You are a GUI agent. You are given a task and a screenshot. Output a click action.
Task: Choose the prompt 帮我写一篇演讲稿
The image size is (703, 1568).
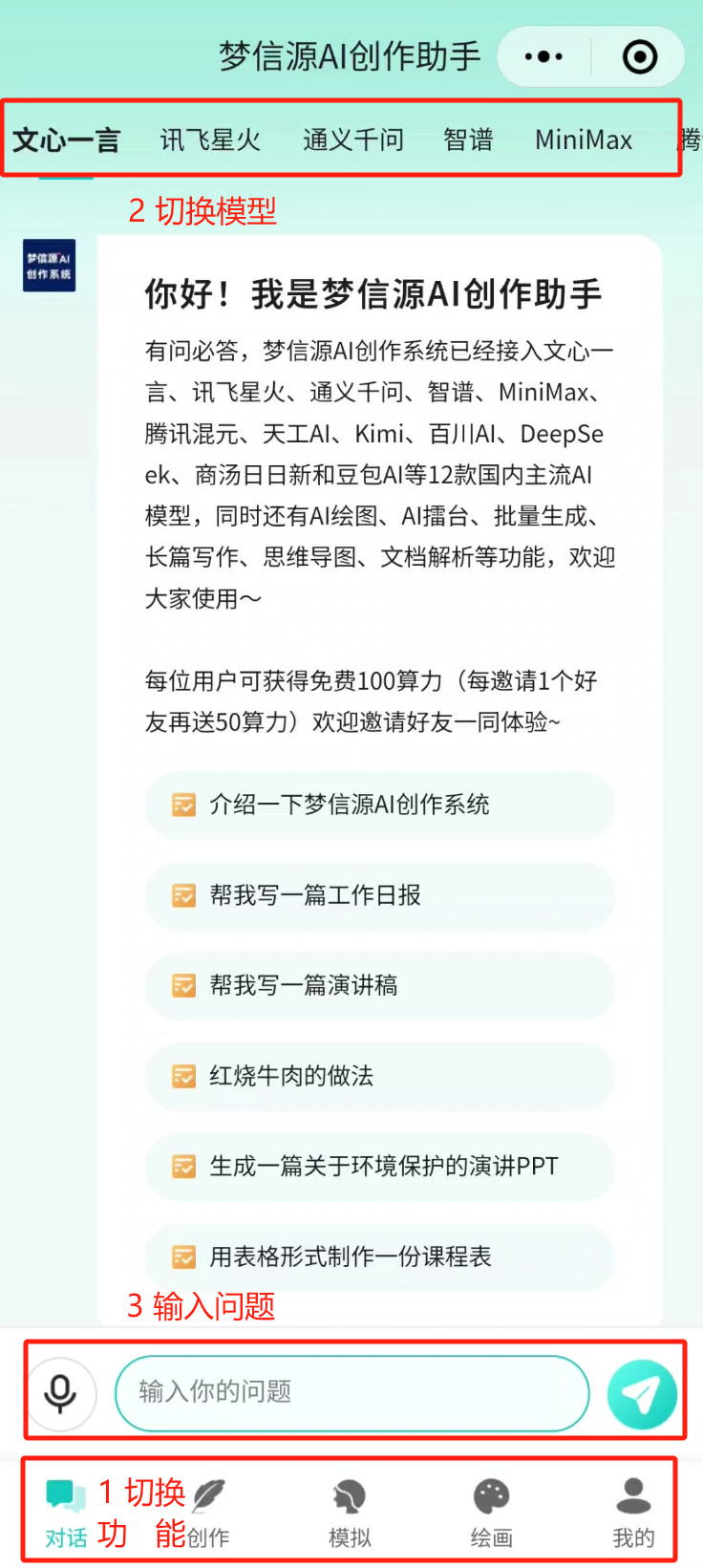click(379, 985)
